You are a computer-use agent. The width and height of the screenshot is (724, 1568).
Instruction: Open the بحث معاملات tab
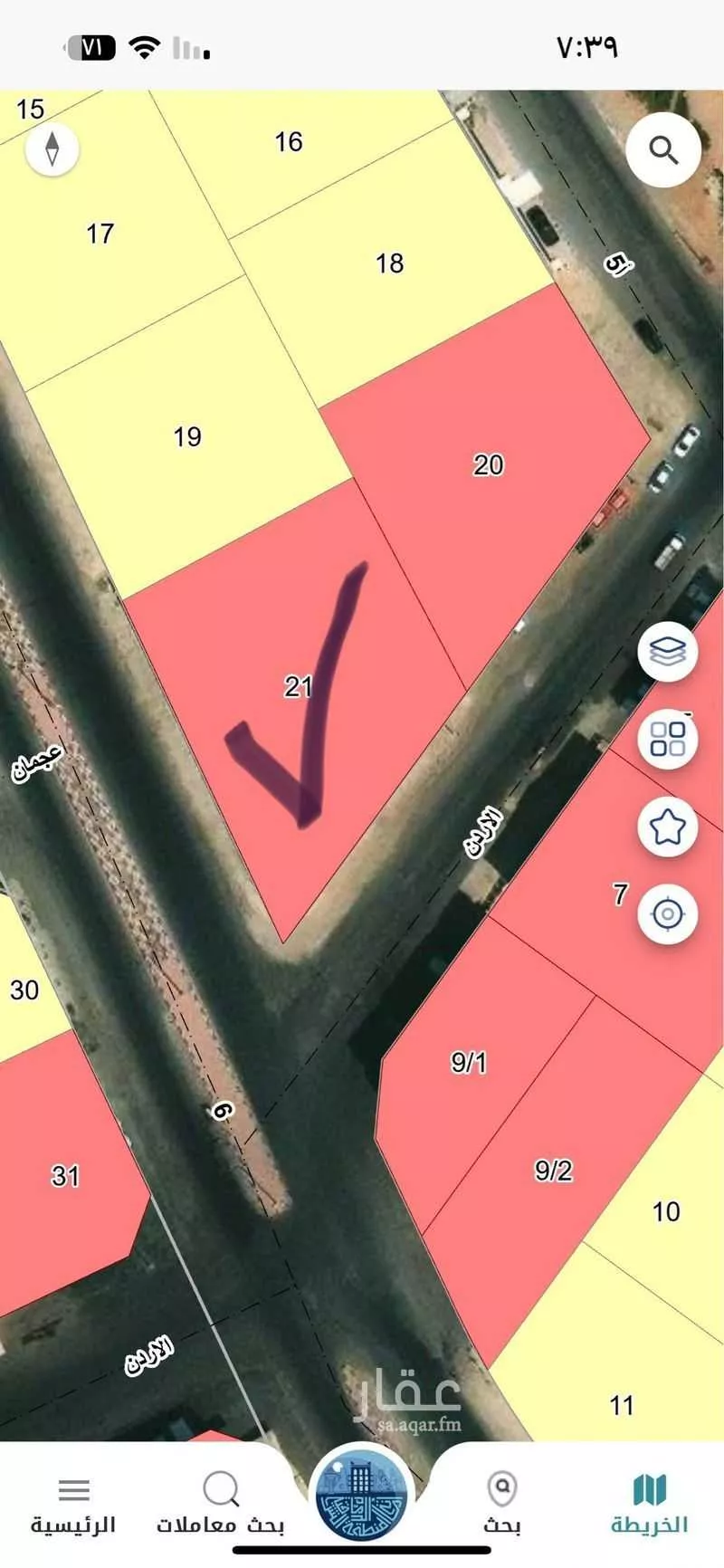221,1504
